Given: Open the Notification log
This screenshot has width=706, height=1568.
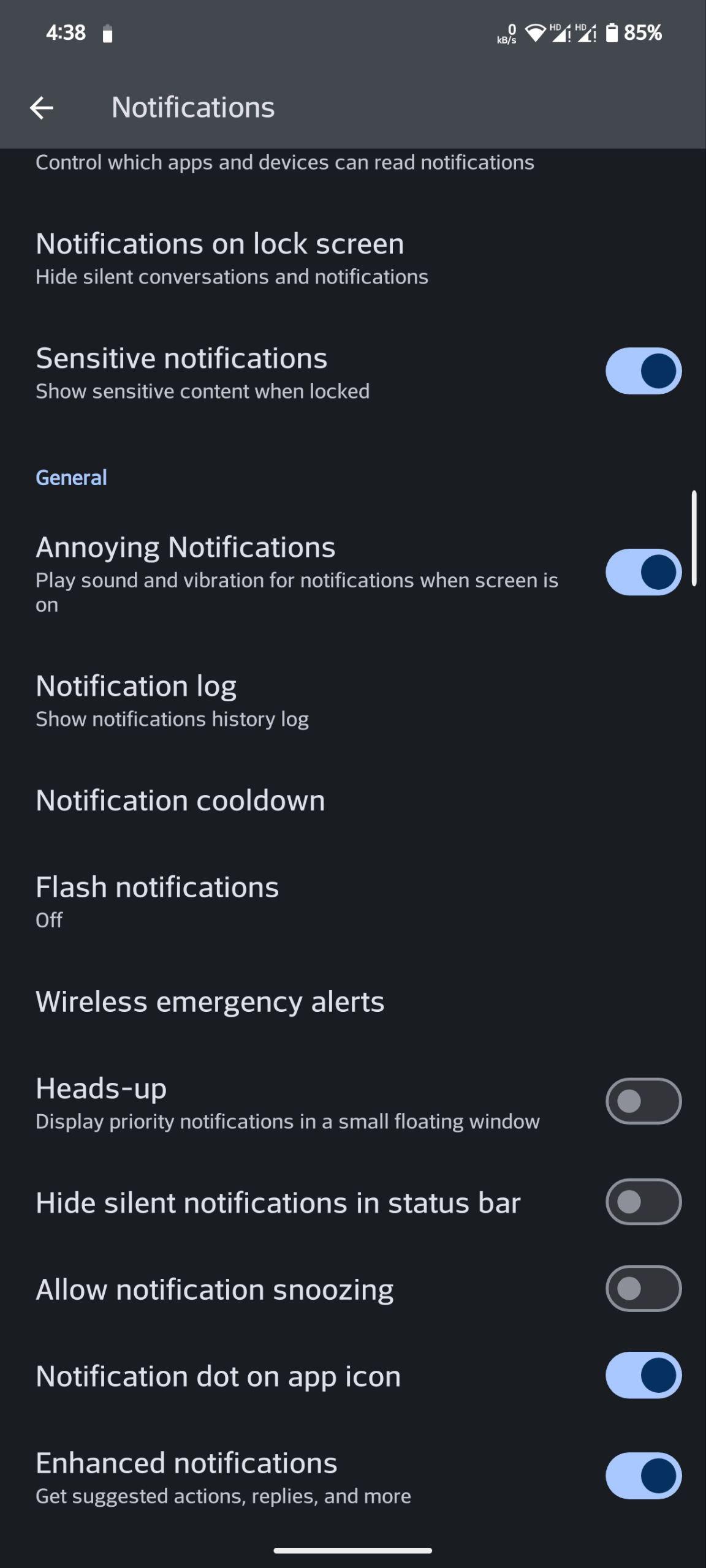Looking at the screenshot, I should 353,701.
